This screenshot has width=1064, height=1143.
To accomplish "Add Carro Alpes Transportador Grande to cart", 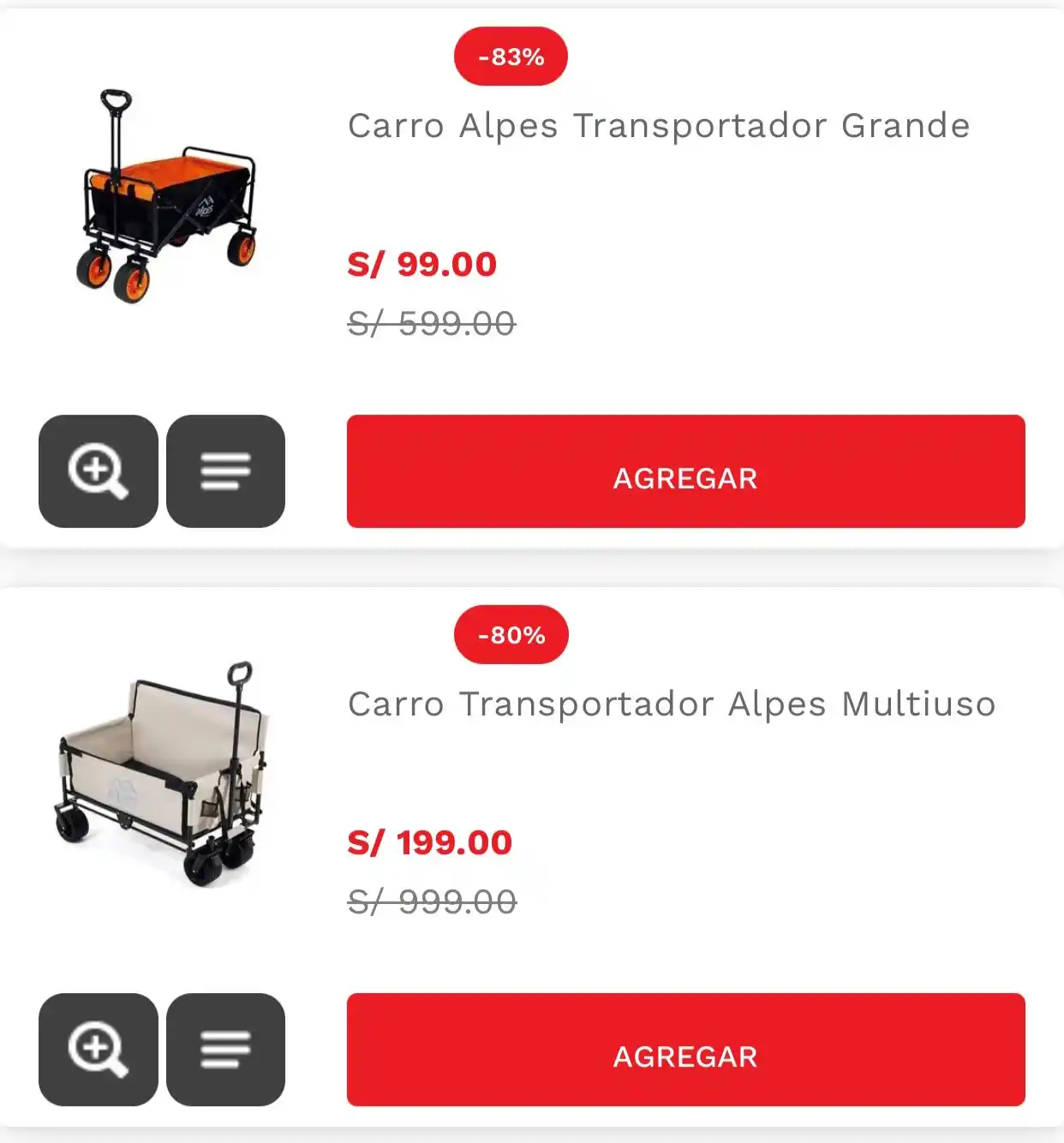I will pyautogui.click(x=685, y=472).
